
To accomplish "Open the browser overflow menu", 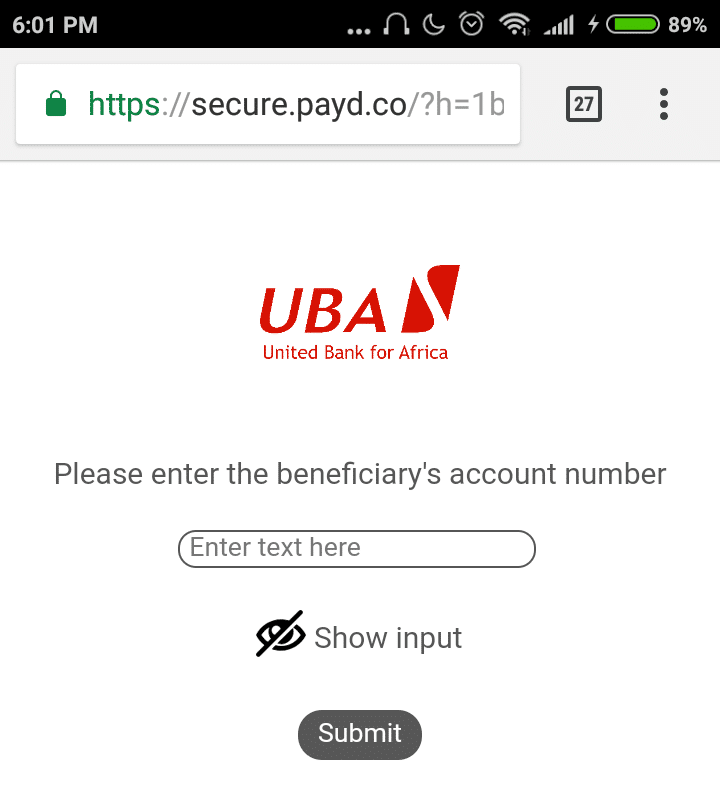I will (664, 104).
